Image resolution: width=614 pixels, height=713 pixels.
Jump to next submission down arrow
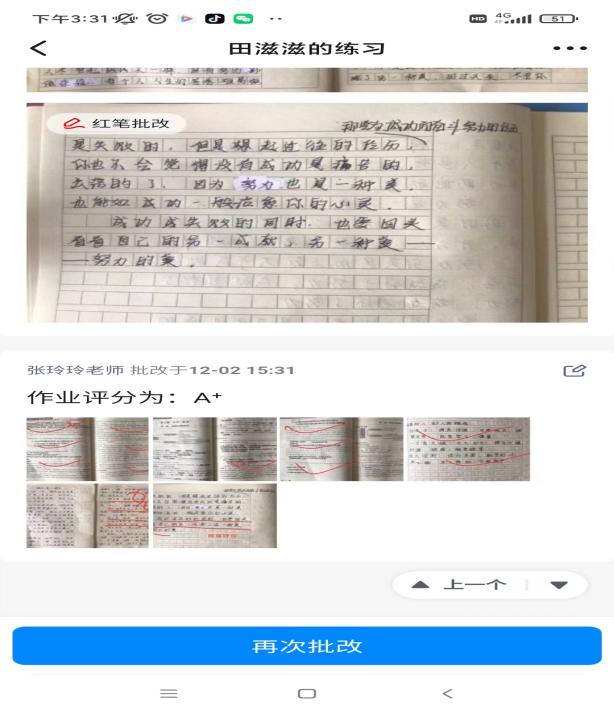tap(558, 585)
